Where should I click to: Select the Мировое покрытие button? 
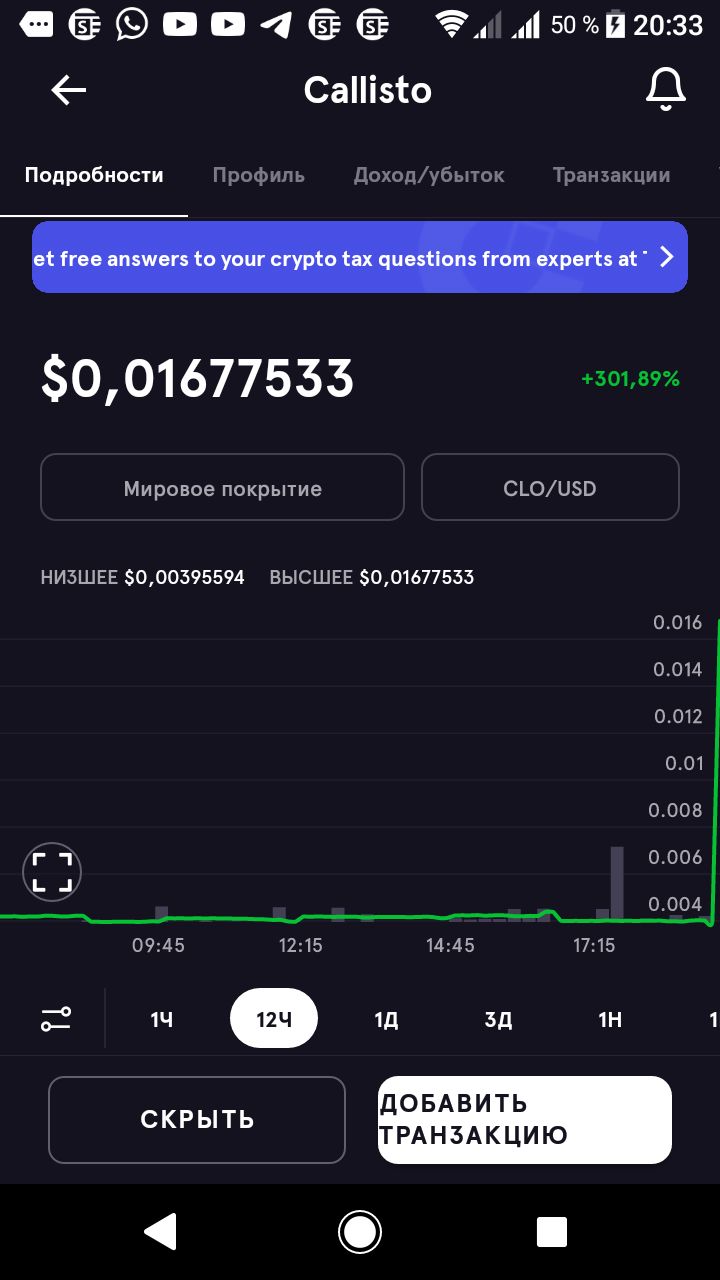click(222, 487)
